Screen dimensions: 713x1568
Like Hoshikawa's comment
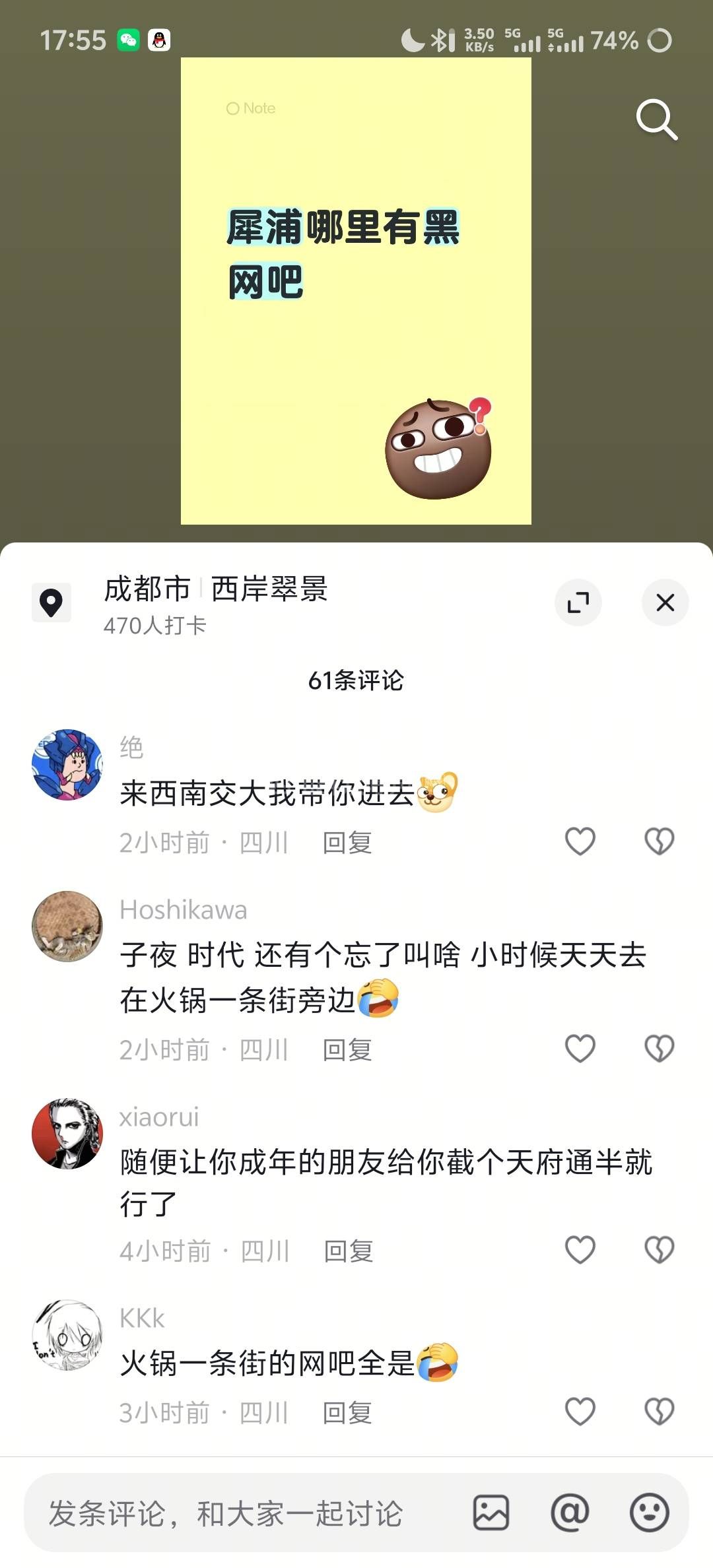pyautogui.click(x=580, y=1049)
